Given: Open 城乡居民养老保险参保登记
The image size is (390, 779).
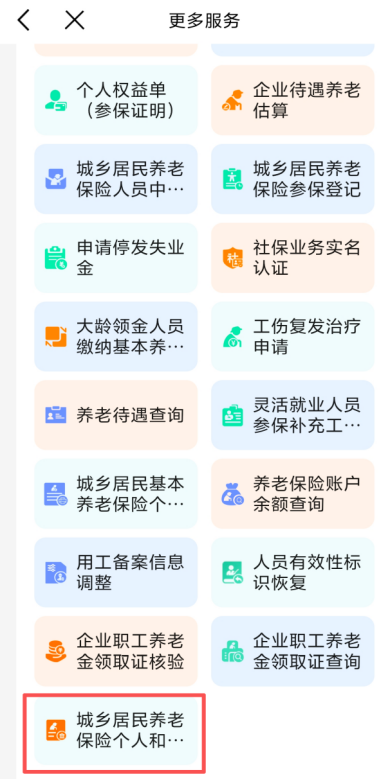Looking at the screenshot, I should pos(293,179).
